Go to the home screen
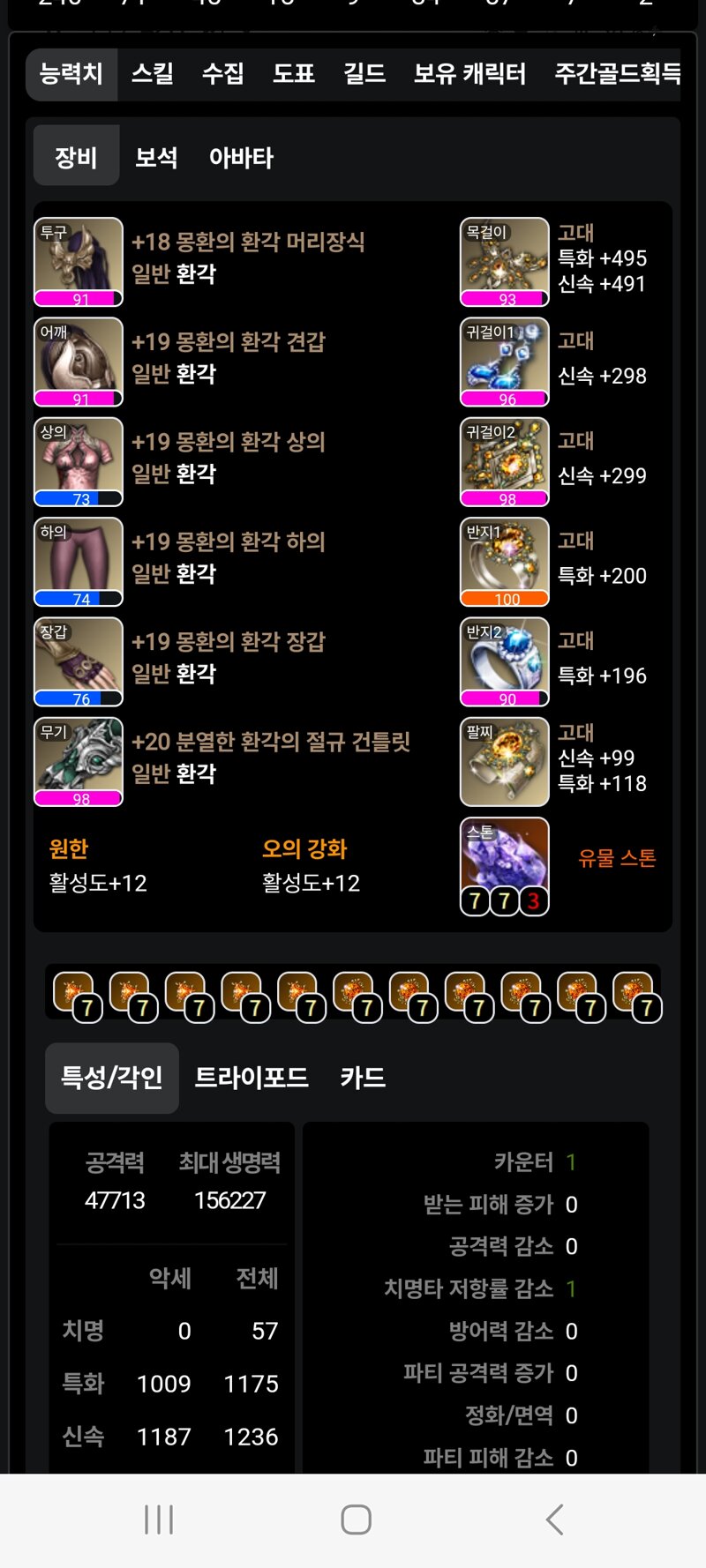The image size is (706, 1568). [x=356, y=1519]
